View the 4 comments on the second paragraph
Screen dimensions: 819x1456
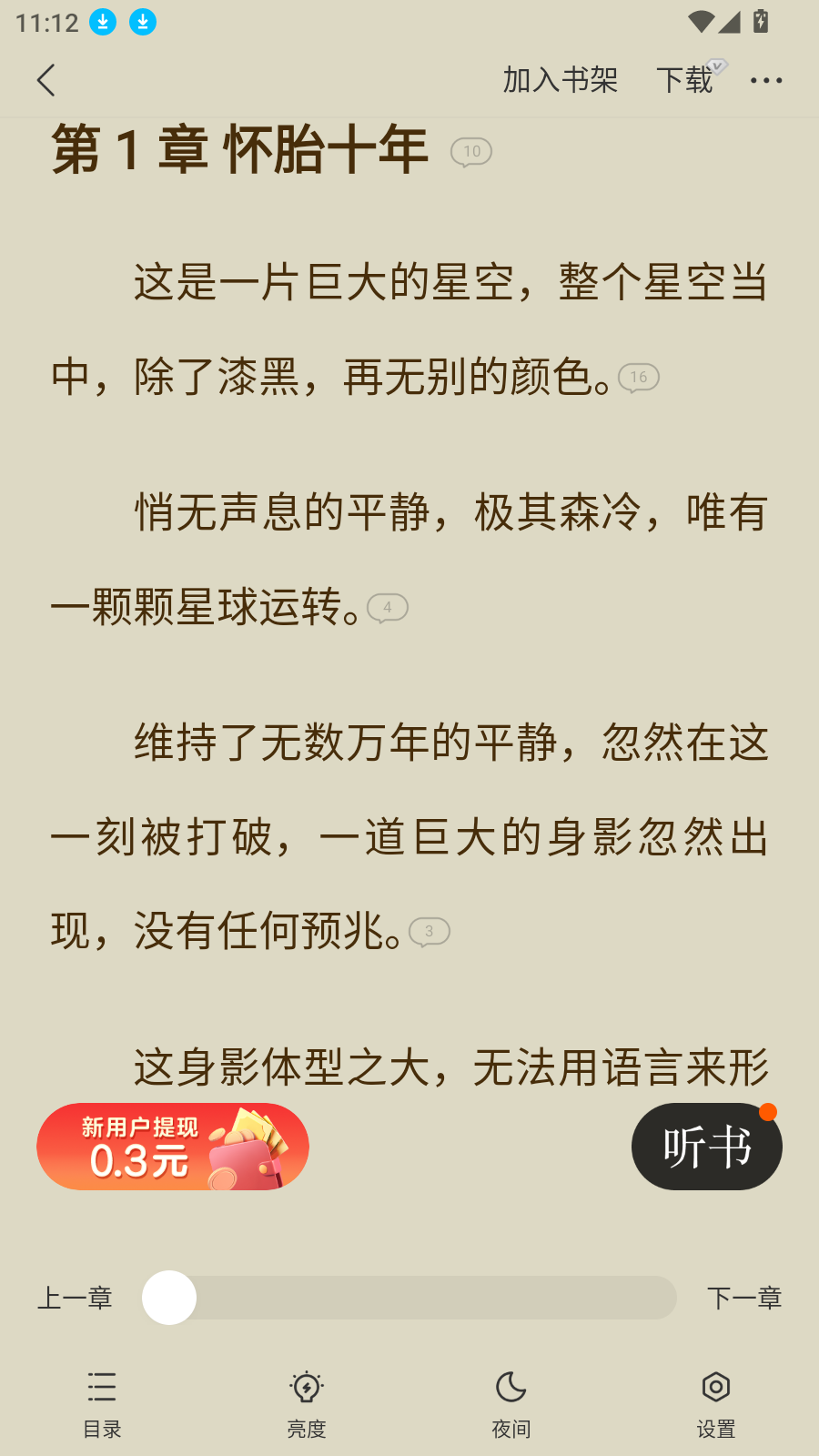click(388, 608)
